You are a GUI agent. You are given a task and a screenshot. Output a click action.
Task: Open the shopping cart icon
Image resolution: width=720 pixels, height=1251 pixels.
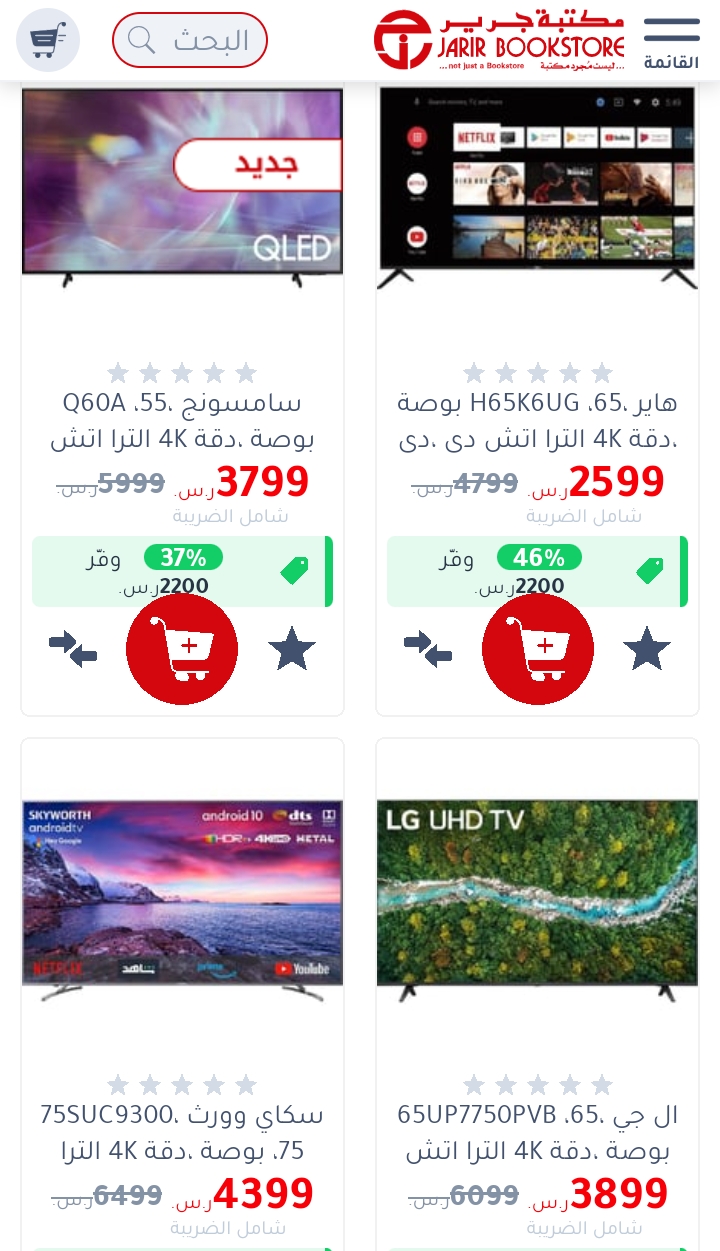tap(48, 40)
